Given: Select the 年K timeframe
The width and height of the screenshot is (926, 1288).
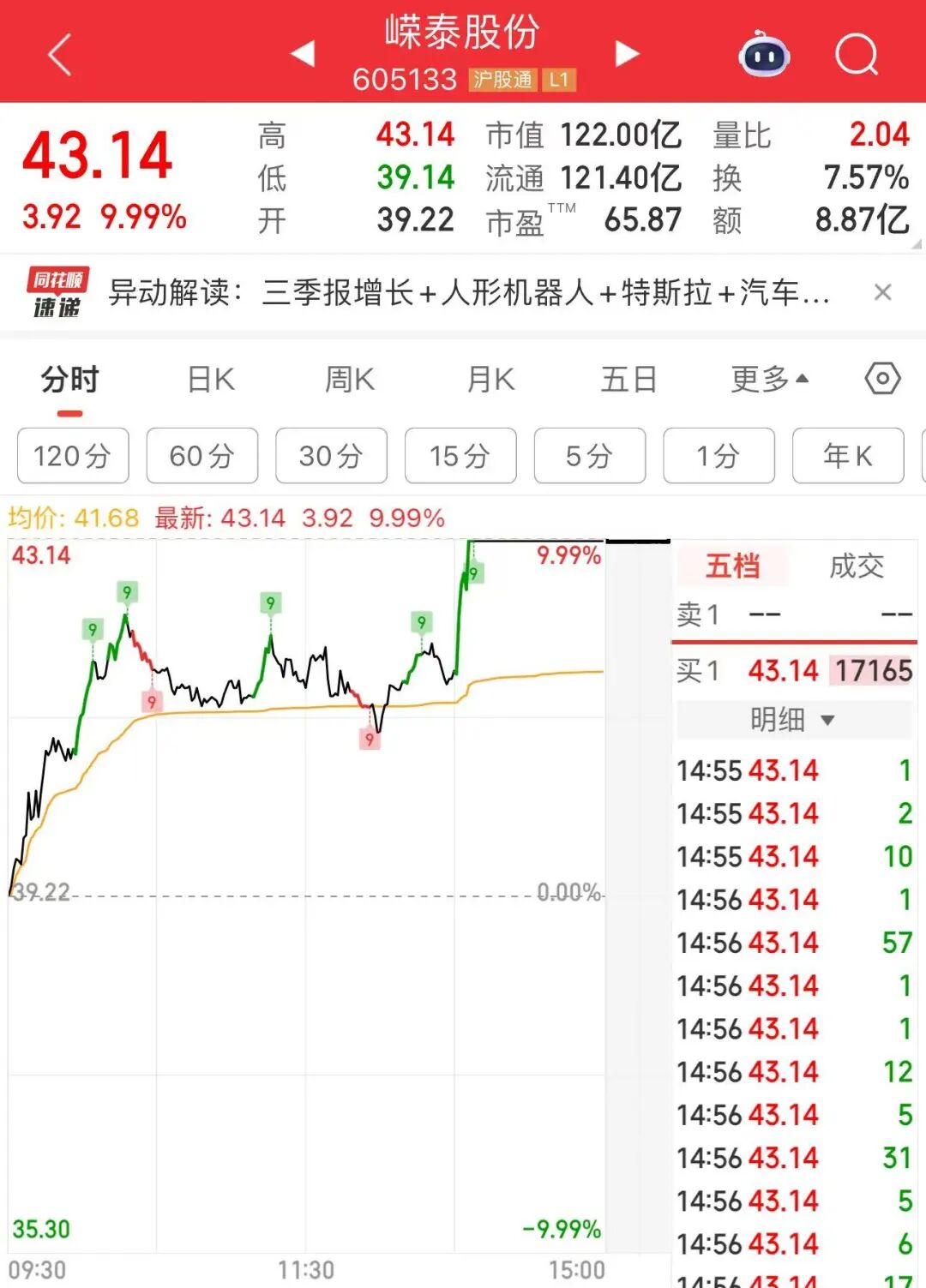Looking at the screenshot, I should [848, 456].
